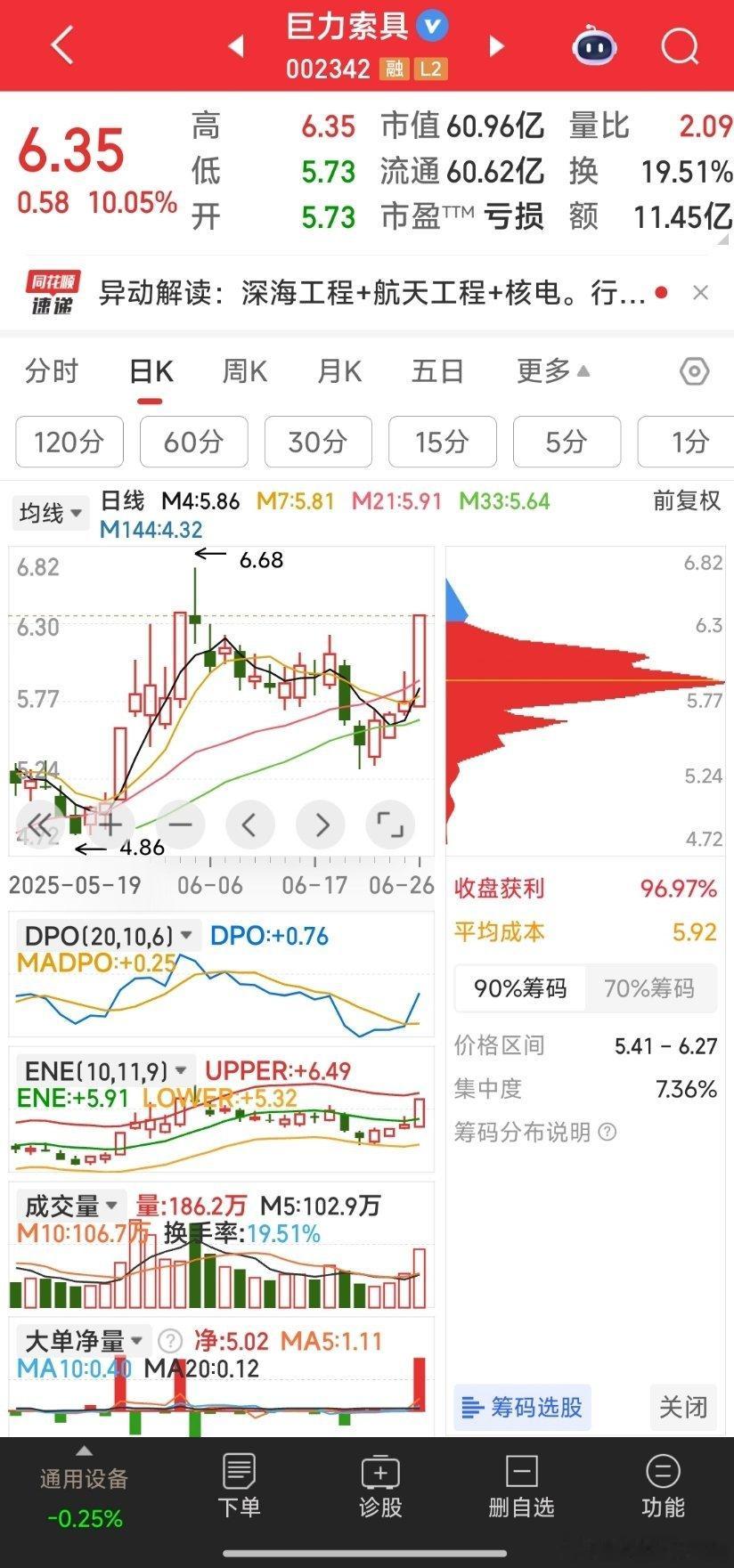Open 下单 to place an order
Viewport: 734px width, 1568px height.
239,1486
